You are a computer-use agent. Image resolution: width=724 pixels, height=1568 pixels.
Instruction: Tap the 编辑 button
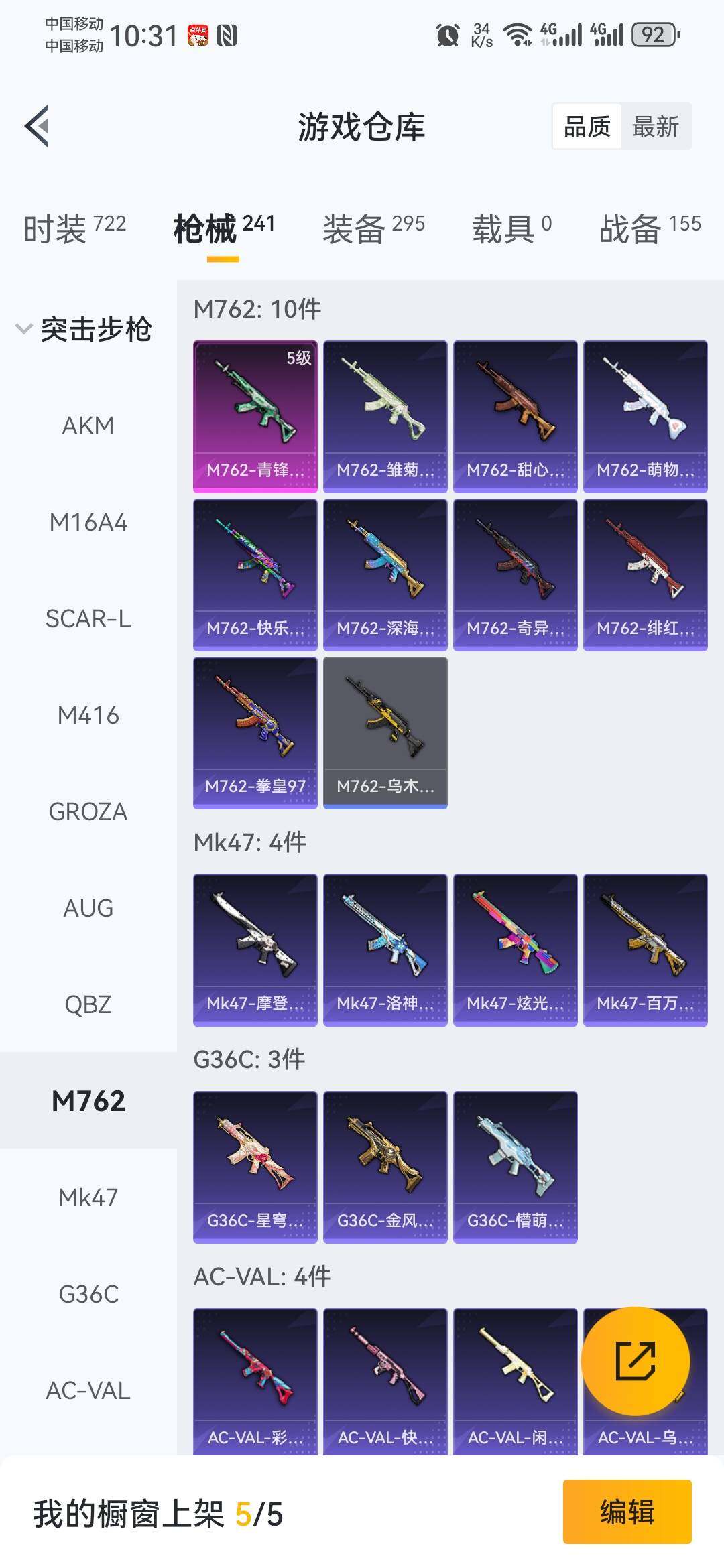[x=627, y=1512]
